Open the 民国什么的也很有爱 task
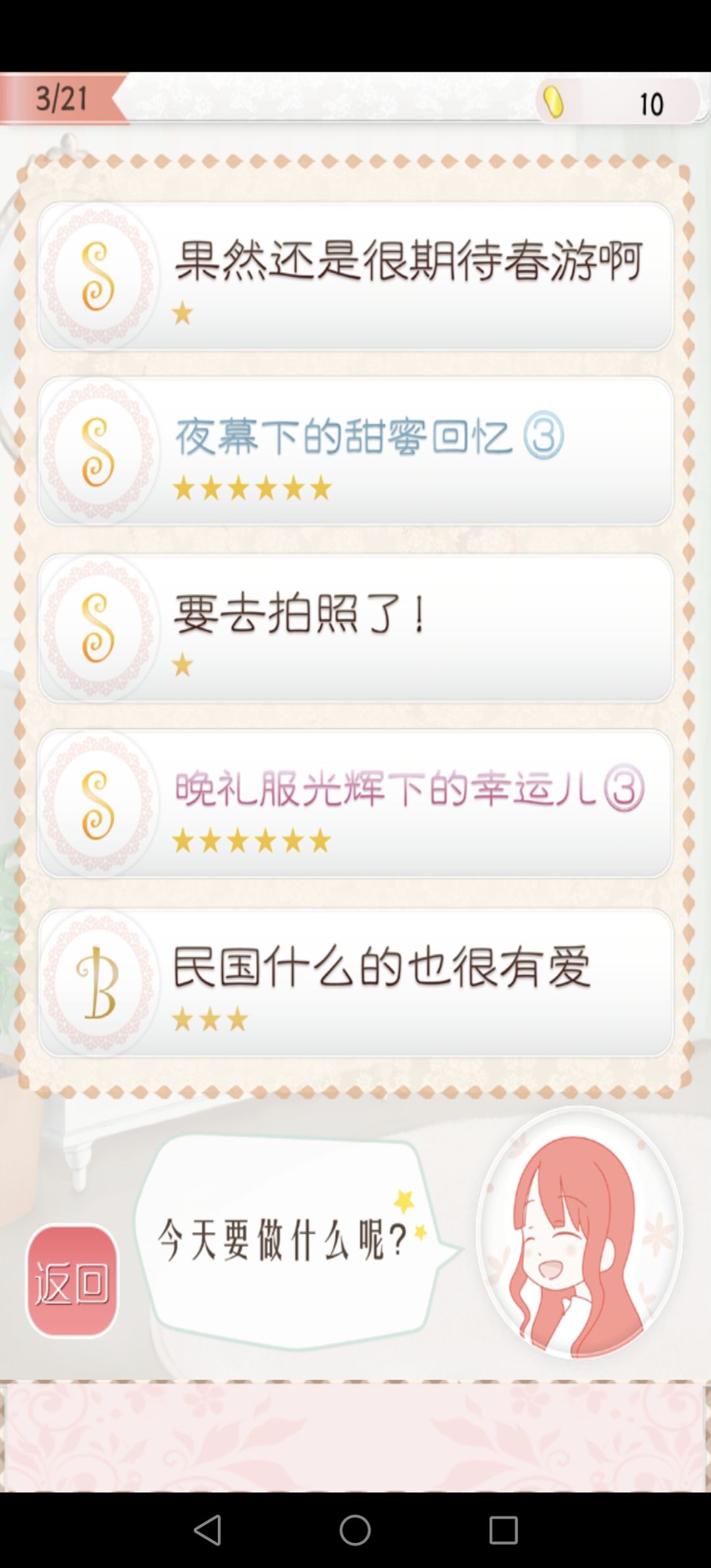Viewport: 711px width, 1568px height. [355, 982]
